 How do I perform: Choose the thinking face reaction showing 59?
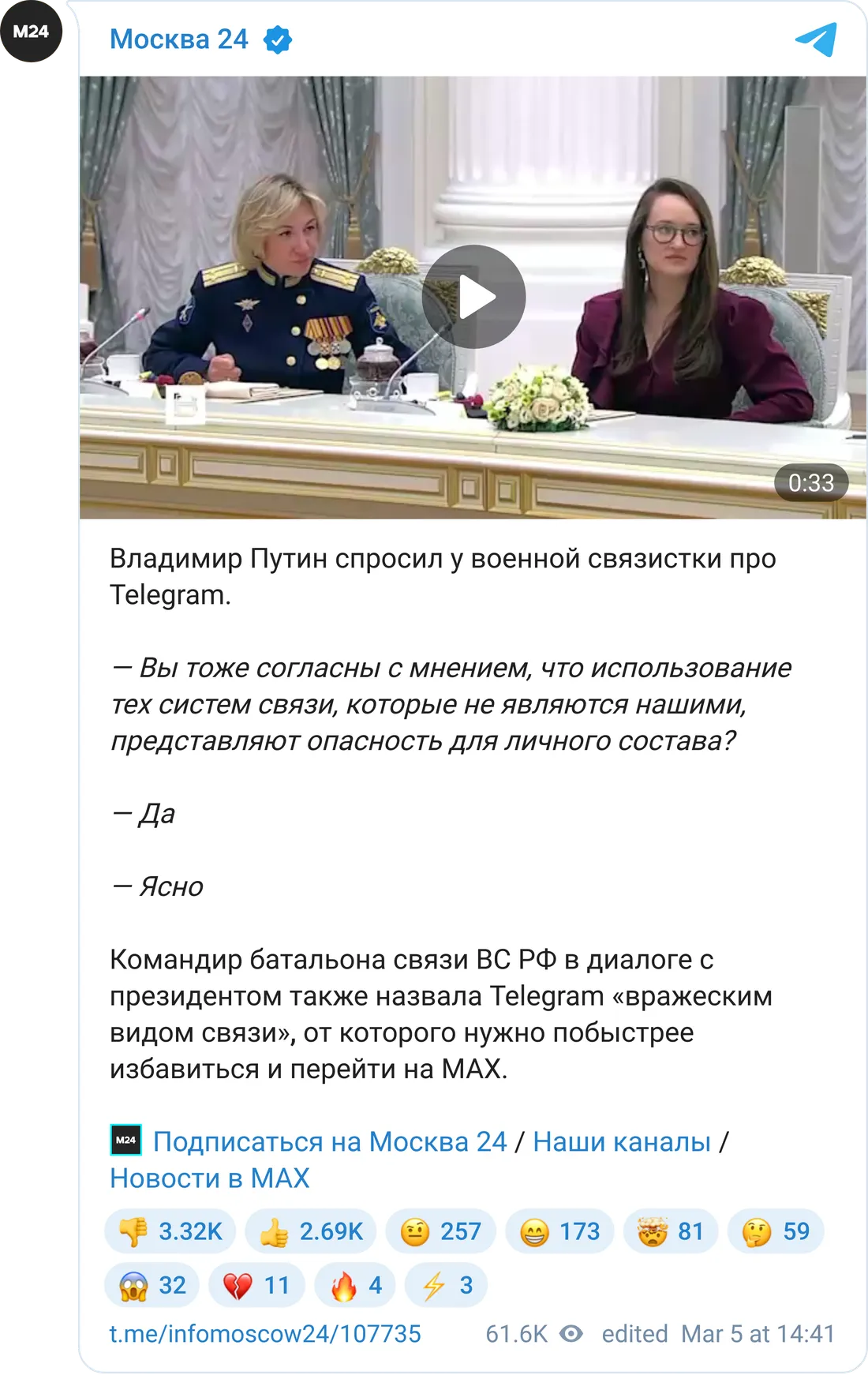point(776,1231)
